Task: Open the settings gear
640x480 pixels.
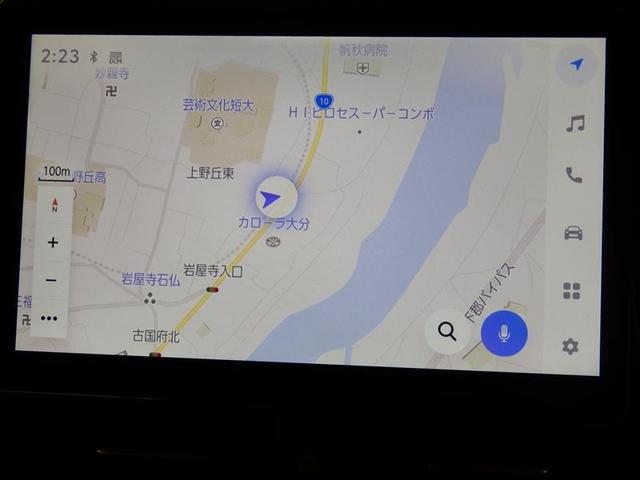Action: coord(570,346)
